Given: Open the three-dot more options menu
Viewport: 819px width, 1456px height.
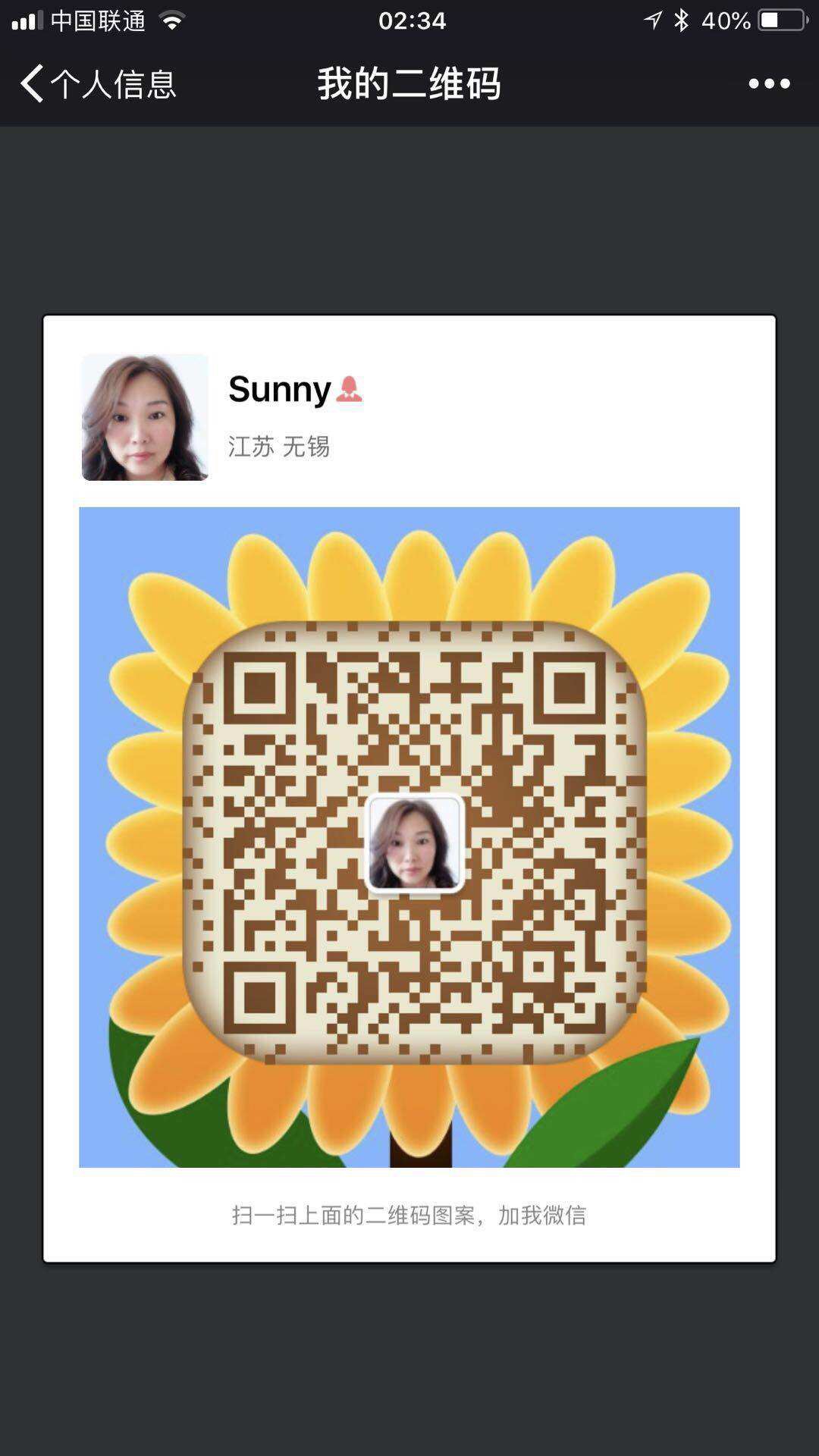Looking at the screenshot, I should point(769,83).
